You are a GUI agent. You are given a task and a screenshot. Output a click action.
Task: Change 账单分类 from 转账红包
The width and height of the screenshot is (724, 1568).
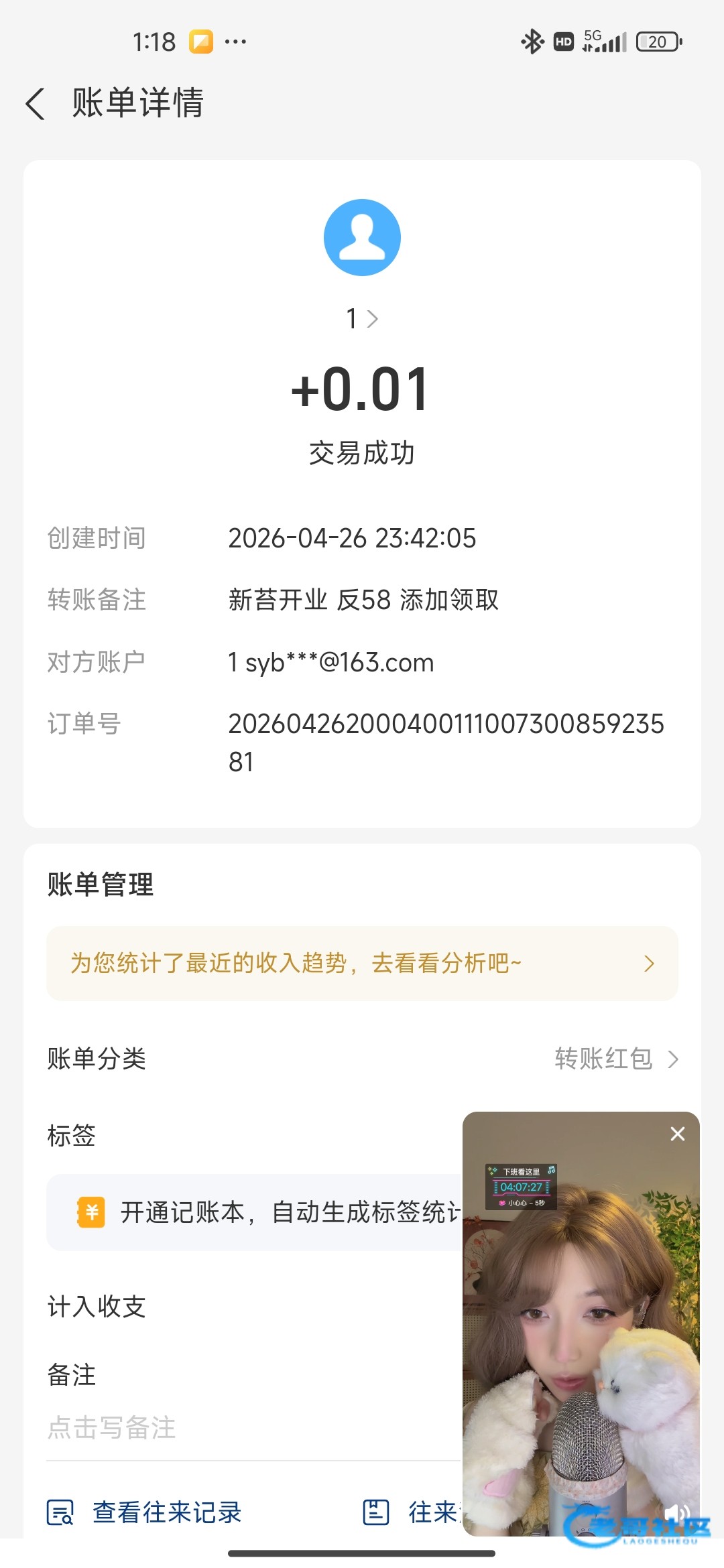[x=616, y=1059]
